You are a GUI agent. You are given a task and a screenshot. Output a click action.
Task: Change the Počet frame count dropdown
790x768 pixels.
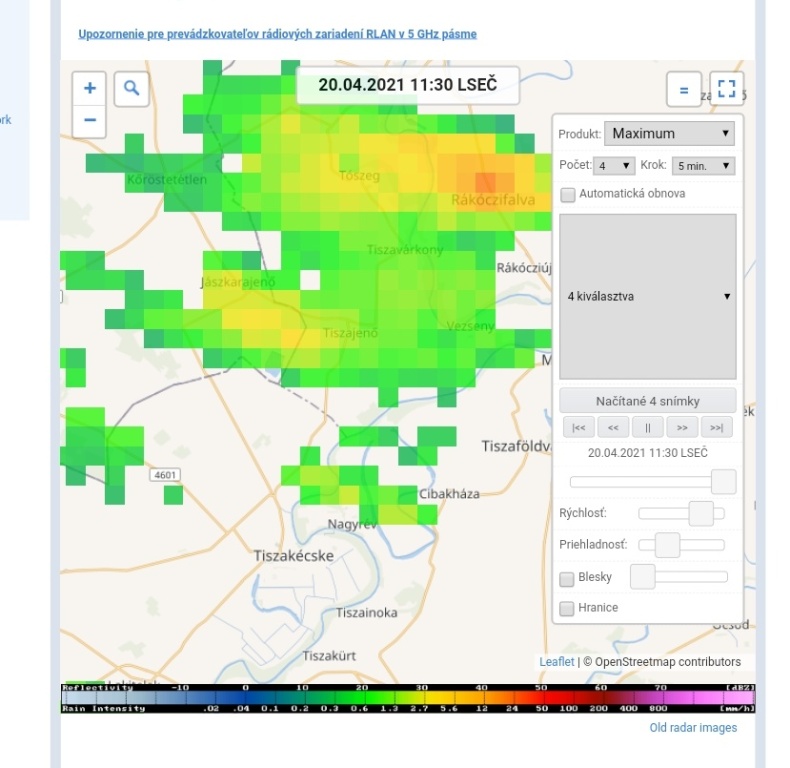pos(614,165)
